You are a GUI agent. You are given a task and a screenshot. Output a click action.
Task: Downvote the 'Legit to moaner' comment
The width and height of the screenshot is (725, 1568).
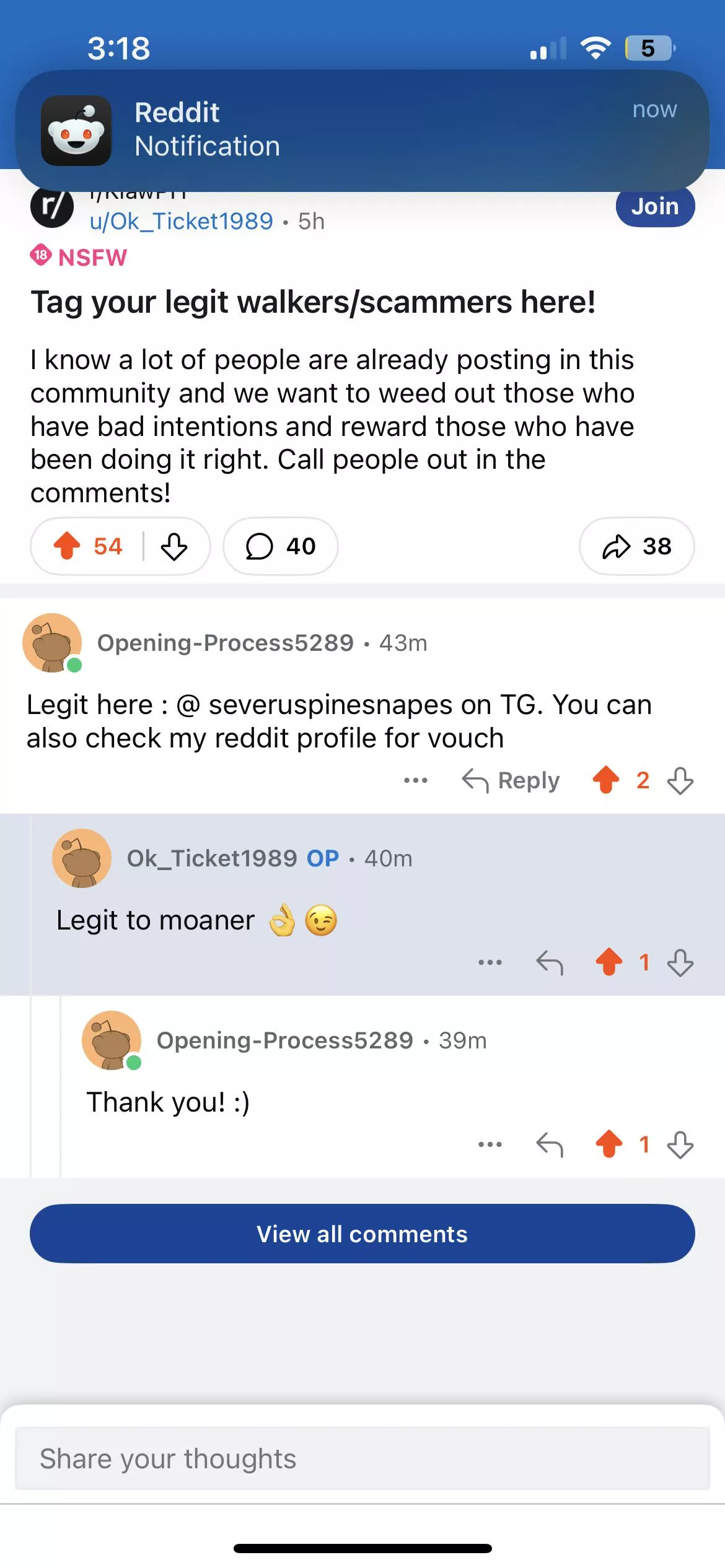(x=680, y=962)
